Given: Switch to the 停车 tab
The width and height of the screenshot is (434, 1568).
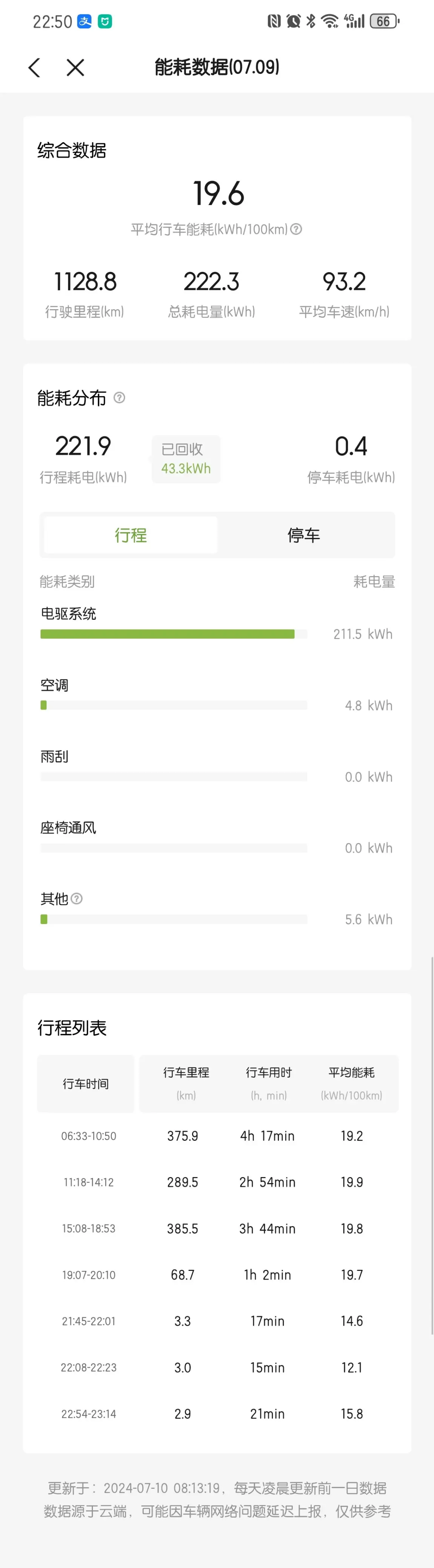Looking at the screenshot, I should 303,535.
